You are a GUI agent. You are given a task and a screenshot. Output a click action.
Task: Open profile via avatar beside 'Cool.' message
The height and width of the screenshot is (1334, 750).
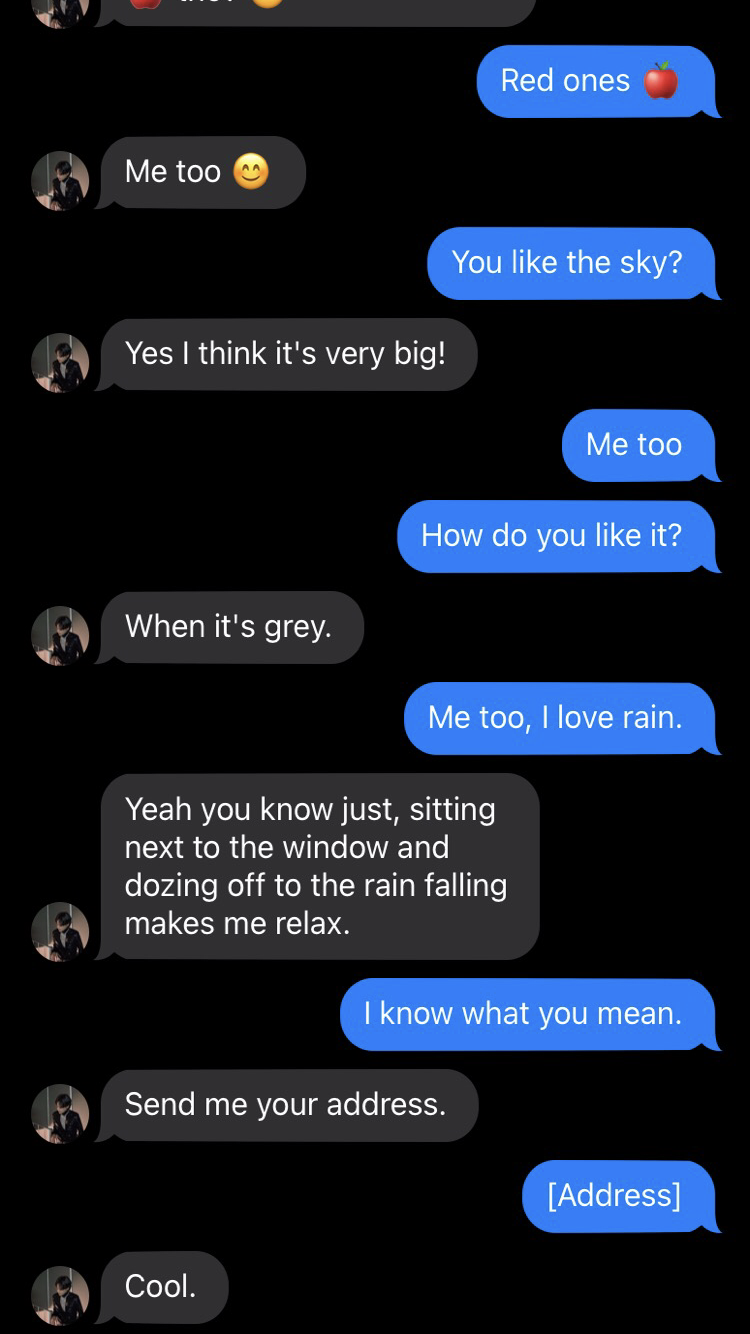(60, 1295)
